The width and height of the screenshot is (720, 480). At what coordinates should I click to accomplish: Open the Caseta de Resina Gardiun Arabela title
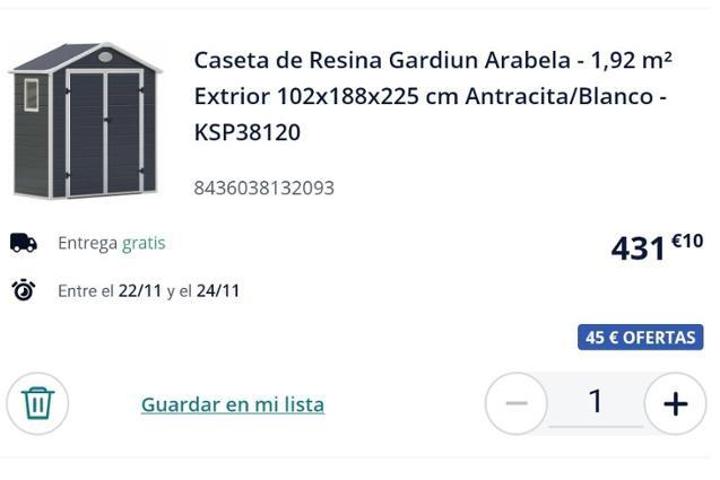click(x=432, y=96)
